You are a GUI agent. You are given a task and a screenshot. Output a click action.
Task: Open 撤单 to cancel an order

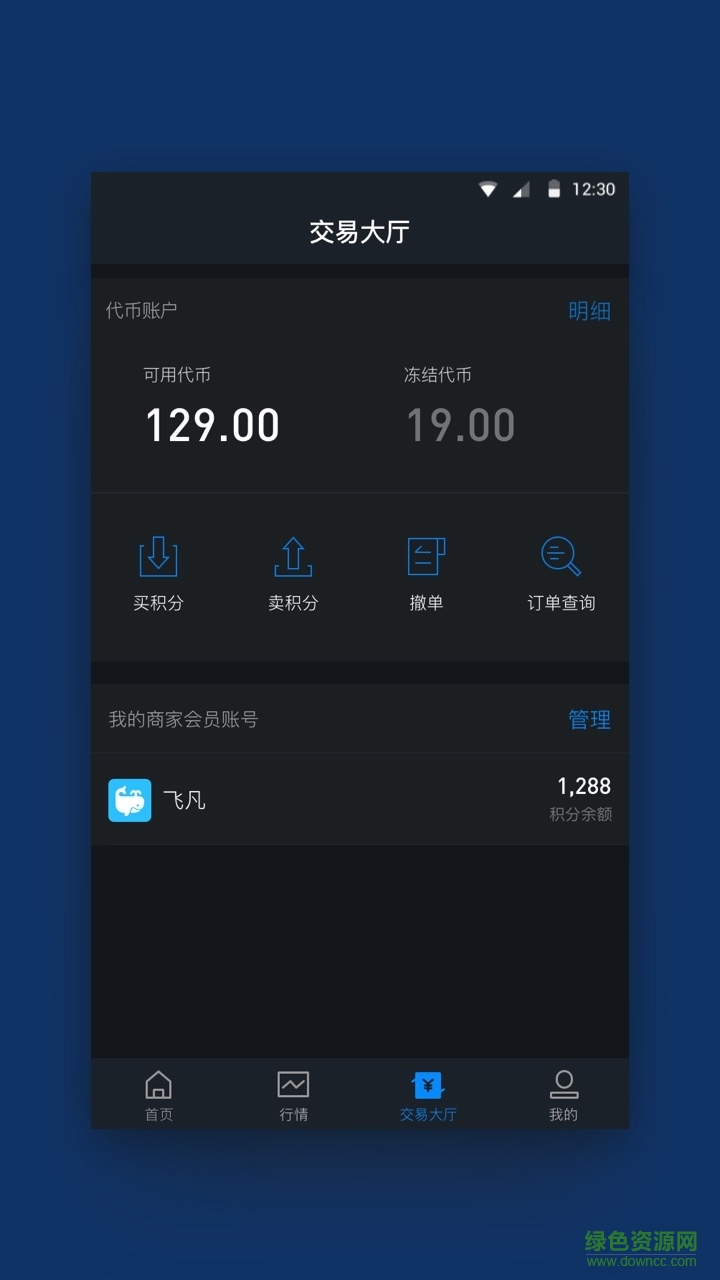426,573
